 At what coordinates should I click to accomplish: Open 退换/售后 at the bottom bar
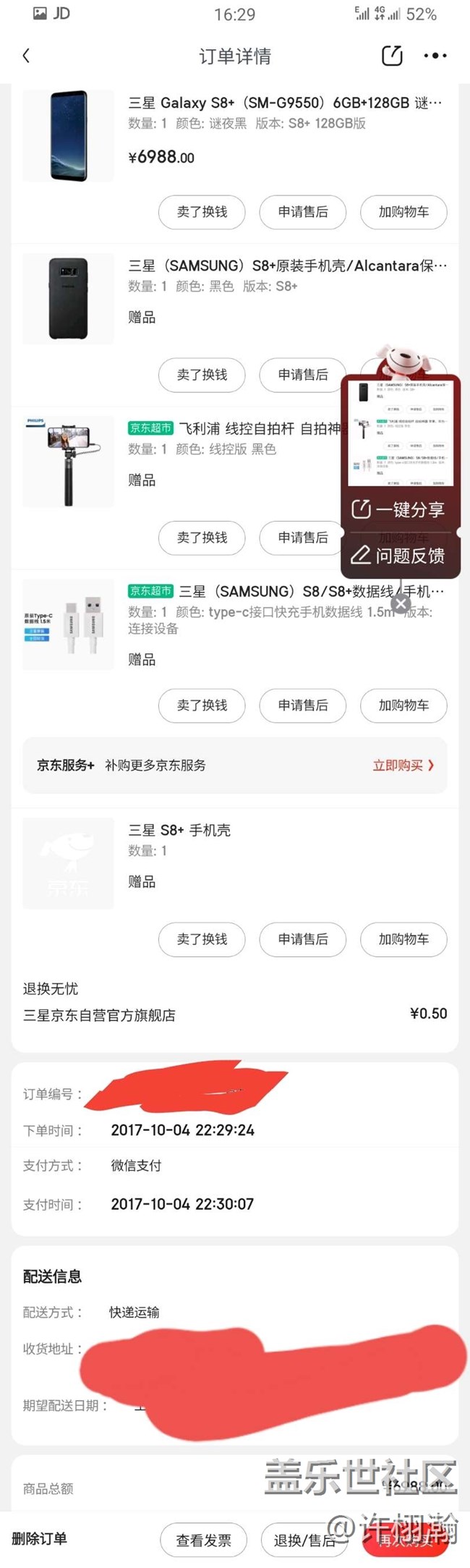tap(304, 1541)
